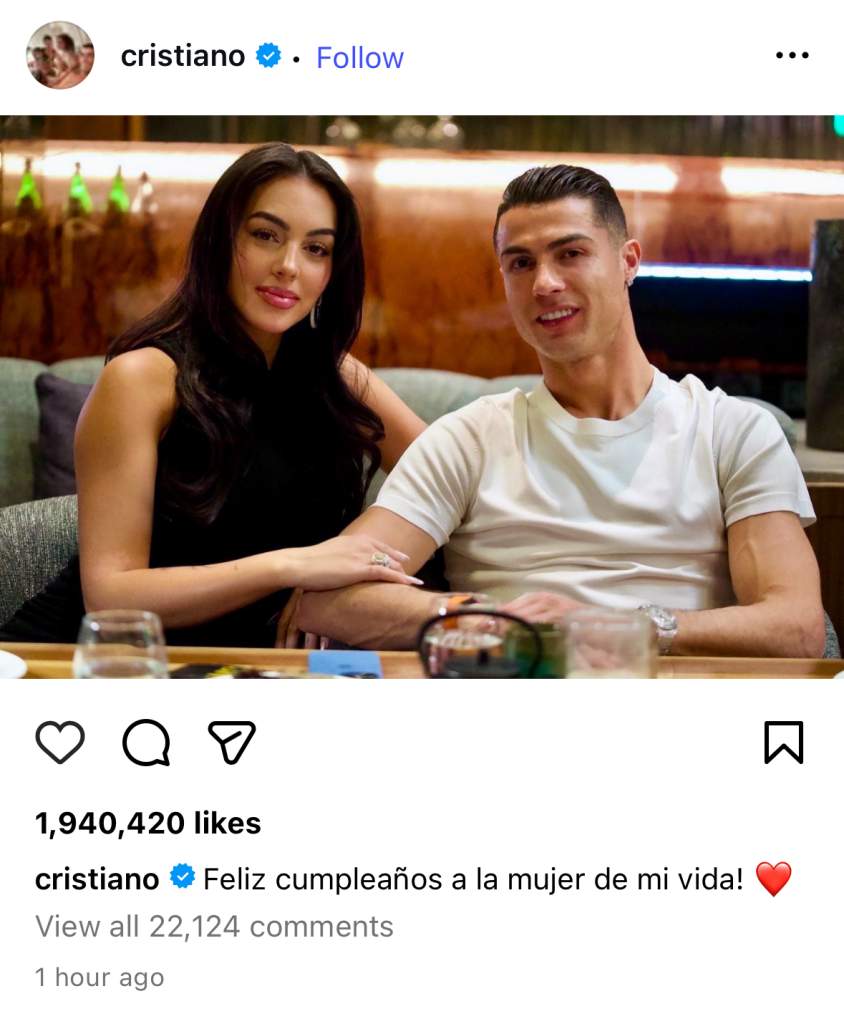Share this post via the paper plane
This screenshot has width=844, height=1024.
[232, 743]
